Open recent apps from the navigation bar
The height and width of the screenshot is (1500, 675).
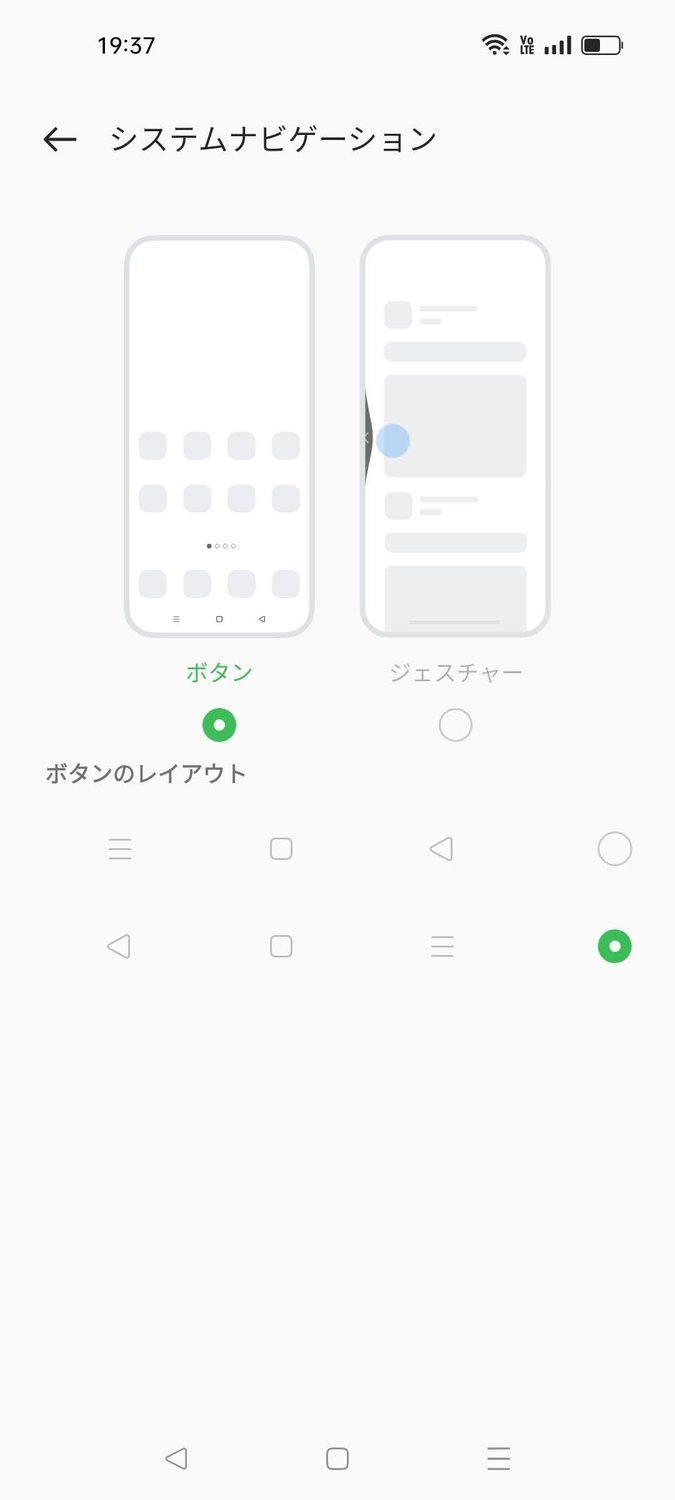(498, 1458)
